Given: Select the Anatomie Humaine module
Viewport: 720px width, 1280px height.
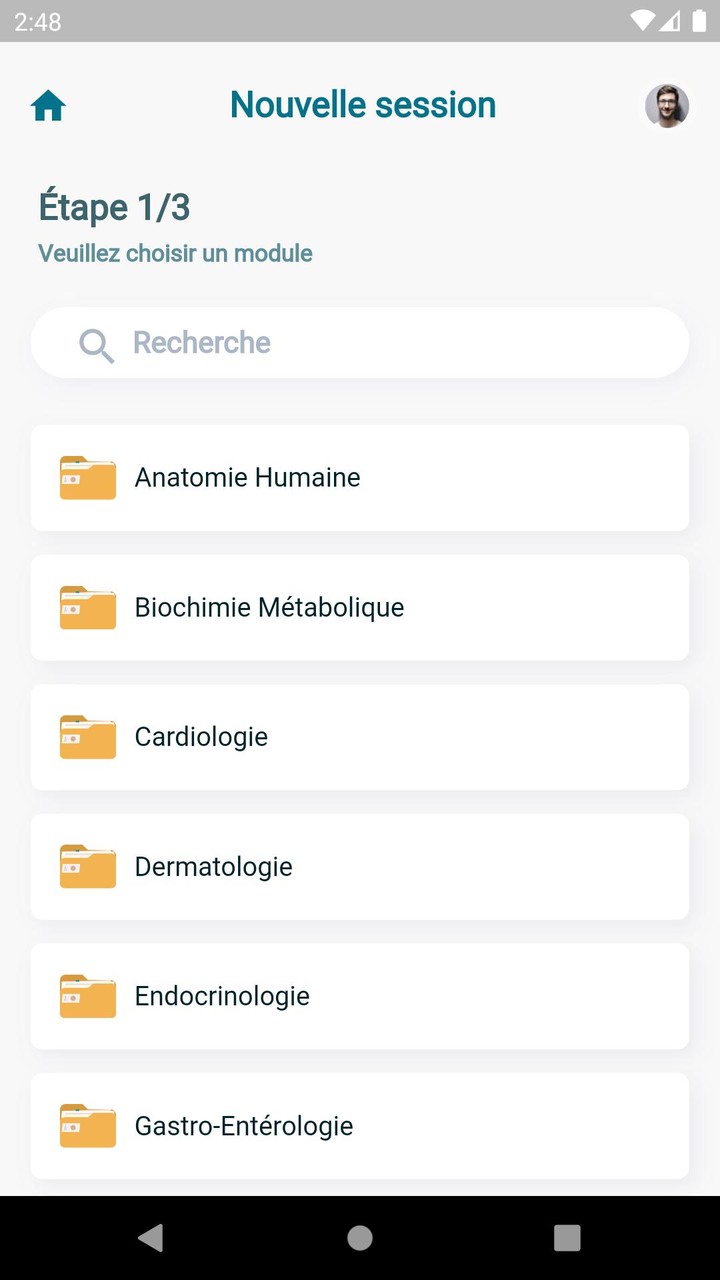Looking at the screenshot, I should pyautogui.click(x=360, y=478).
